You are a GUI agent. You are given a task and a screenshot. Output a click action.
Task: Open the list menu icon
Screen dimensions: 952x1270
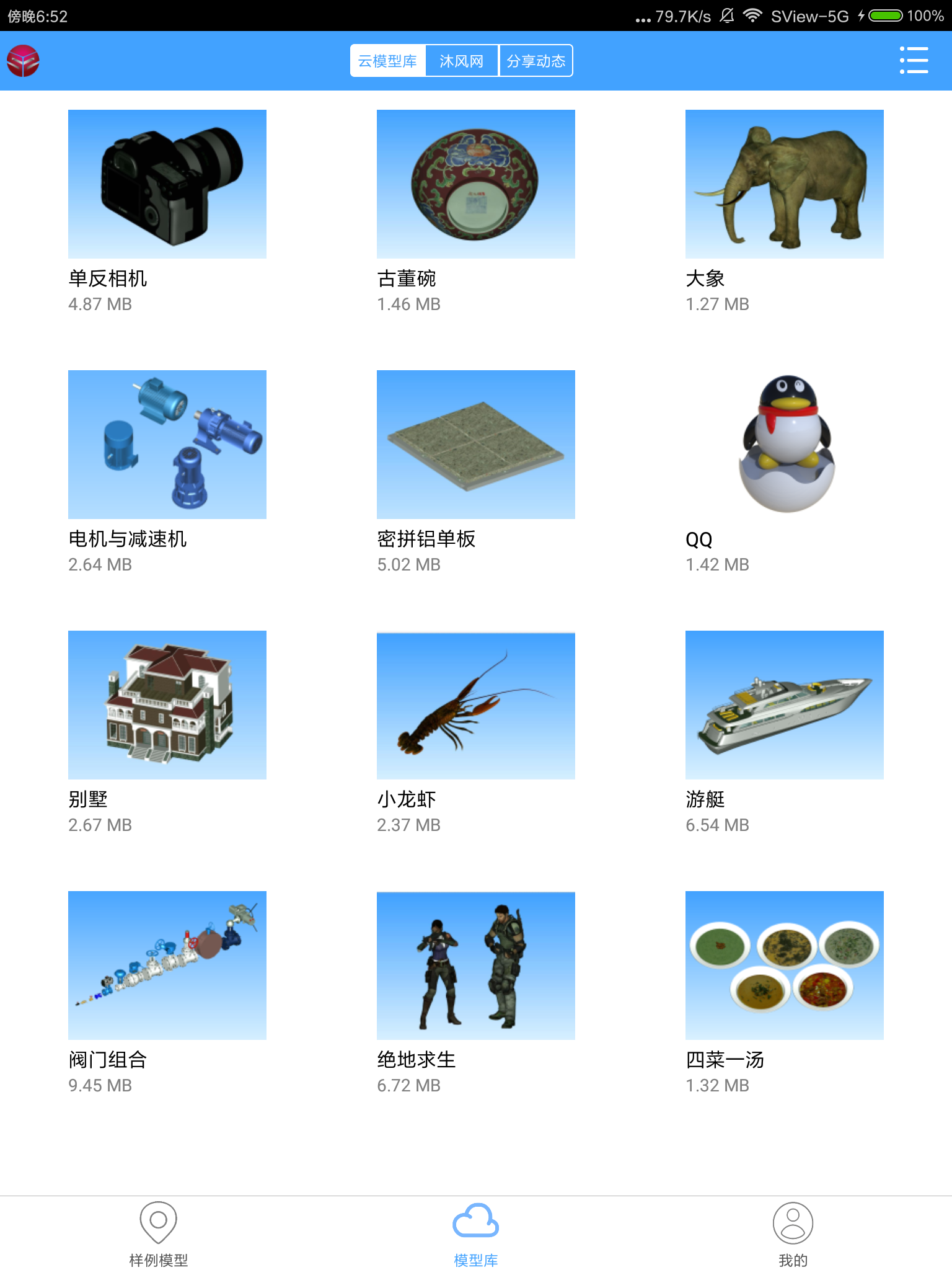click(914, 60)
